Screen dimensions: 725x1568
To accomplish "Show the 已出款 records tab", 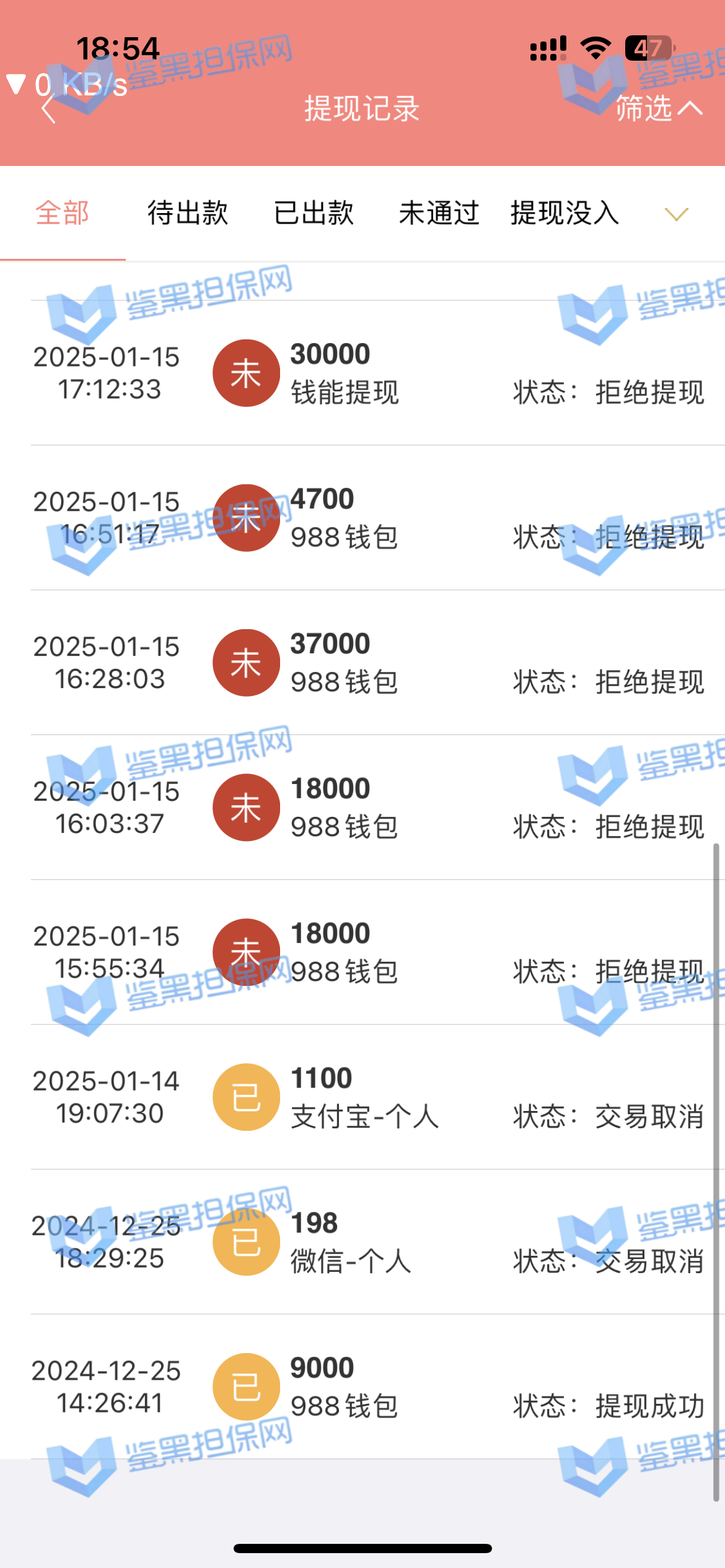I will click(x=314, y=213).
